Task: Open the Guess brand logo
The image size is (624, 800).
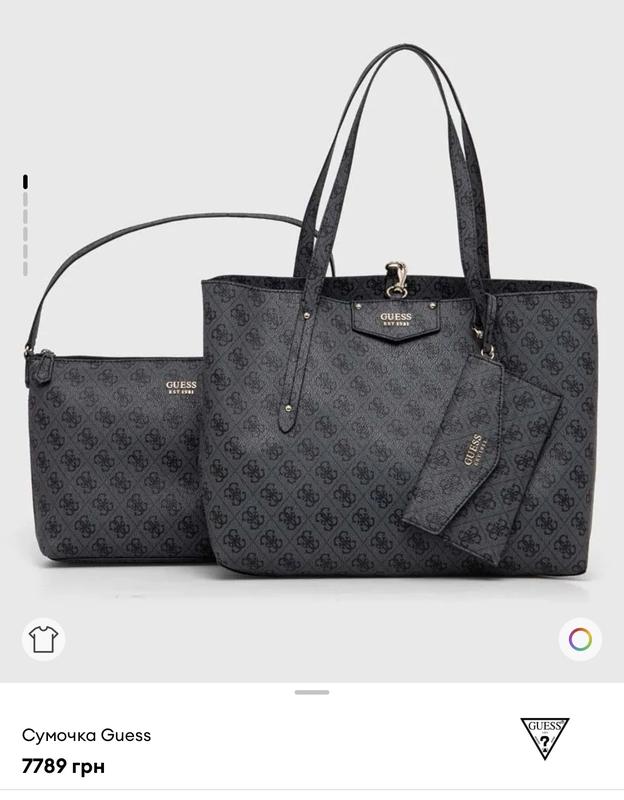Action: pos(544,738)
